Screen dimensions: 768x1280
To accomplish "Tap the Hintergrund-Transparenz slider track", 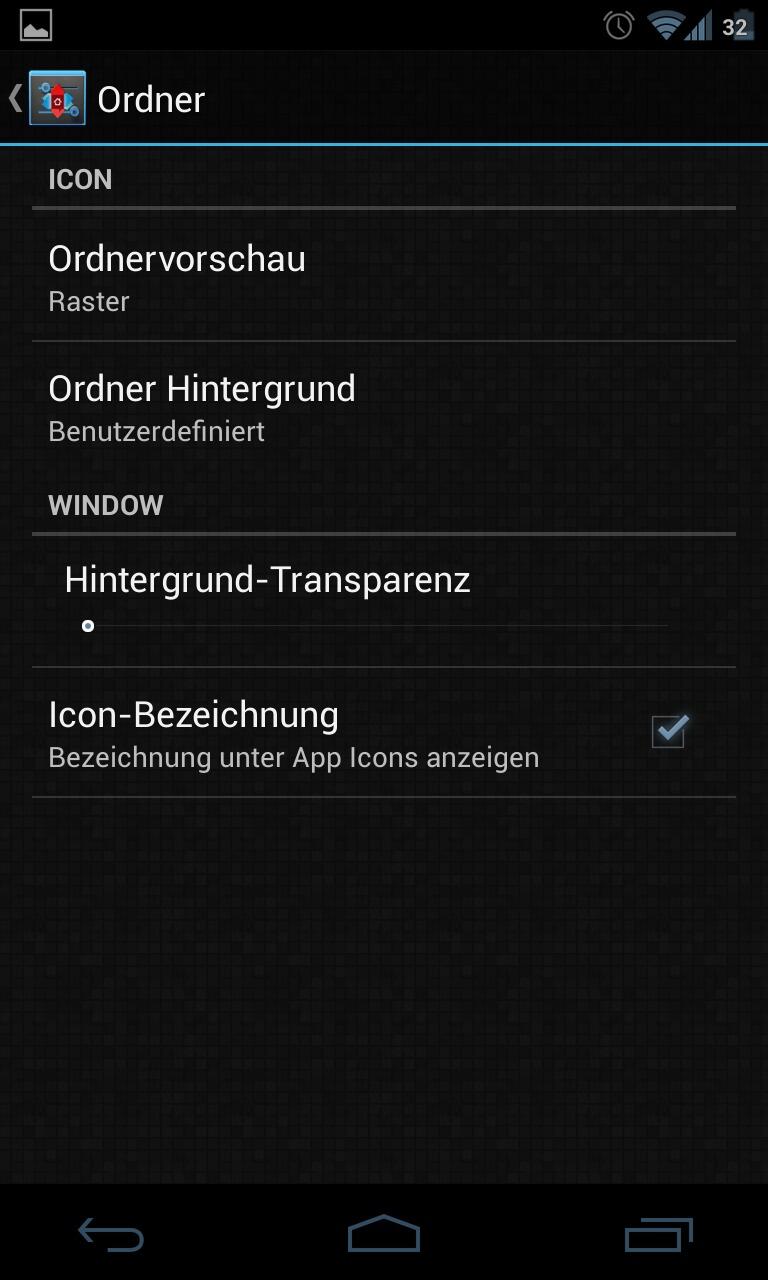I will [x=376, y=626].
